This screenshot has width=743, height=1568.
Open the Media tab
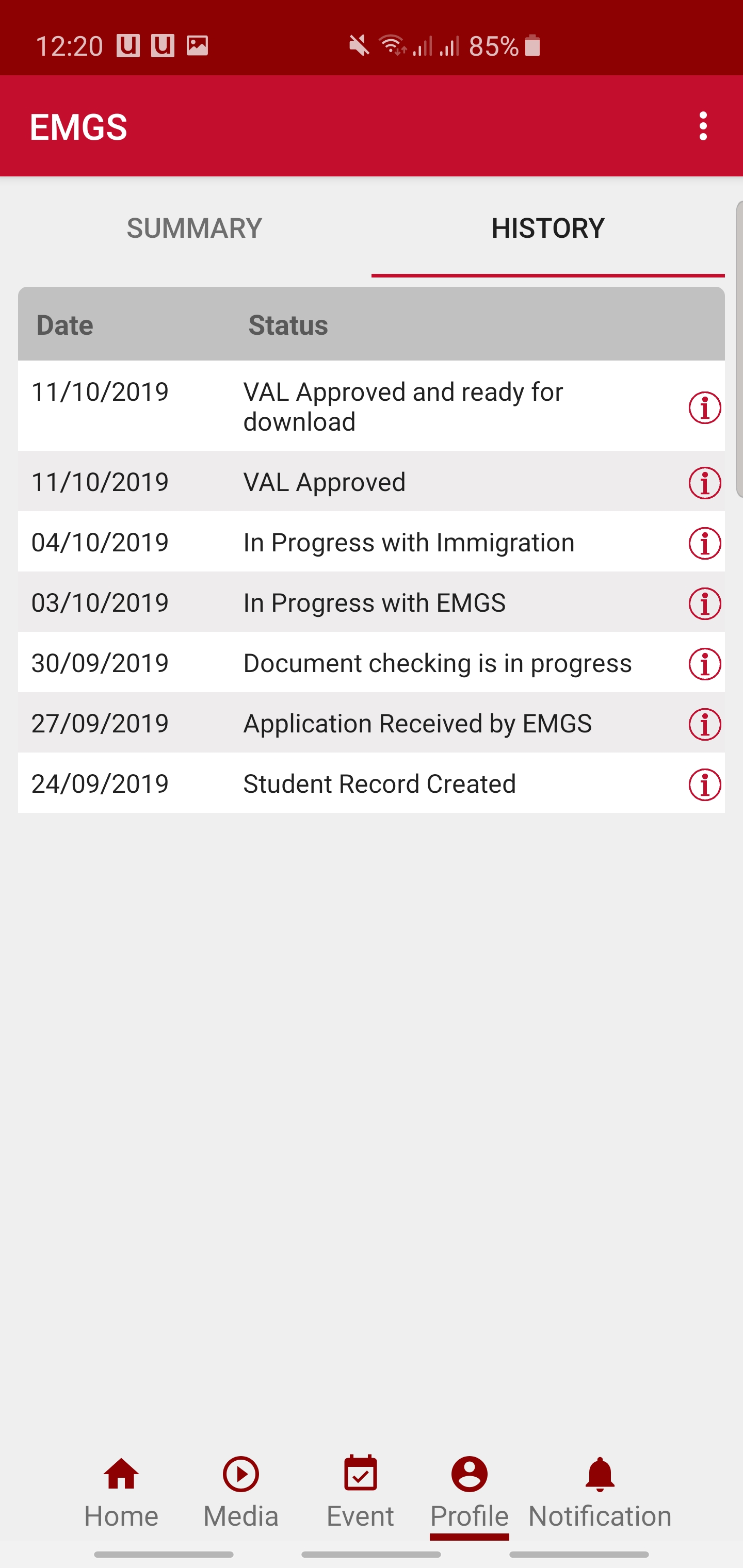point(240,1492)
